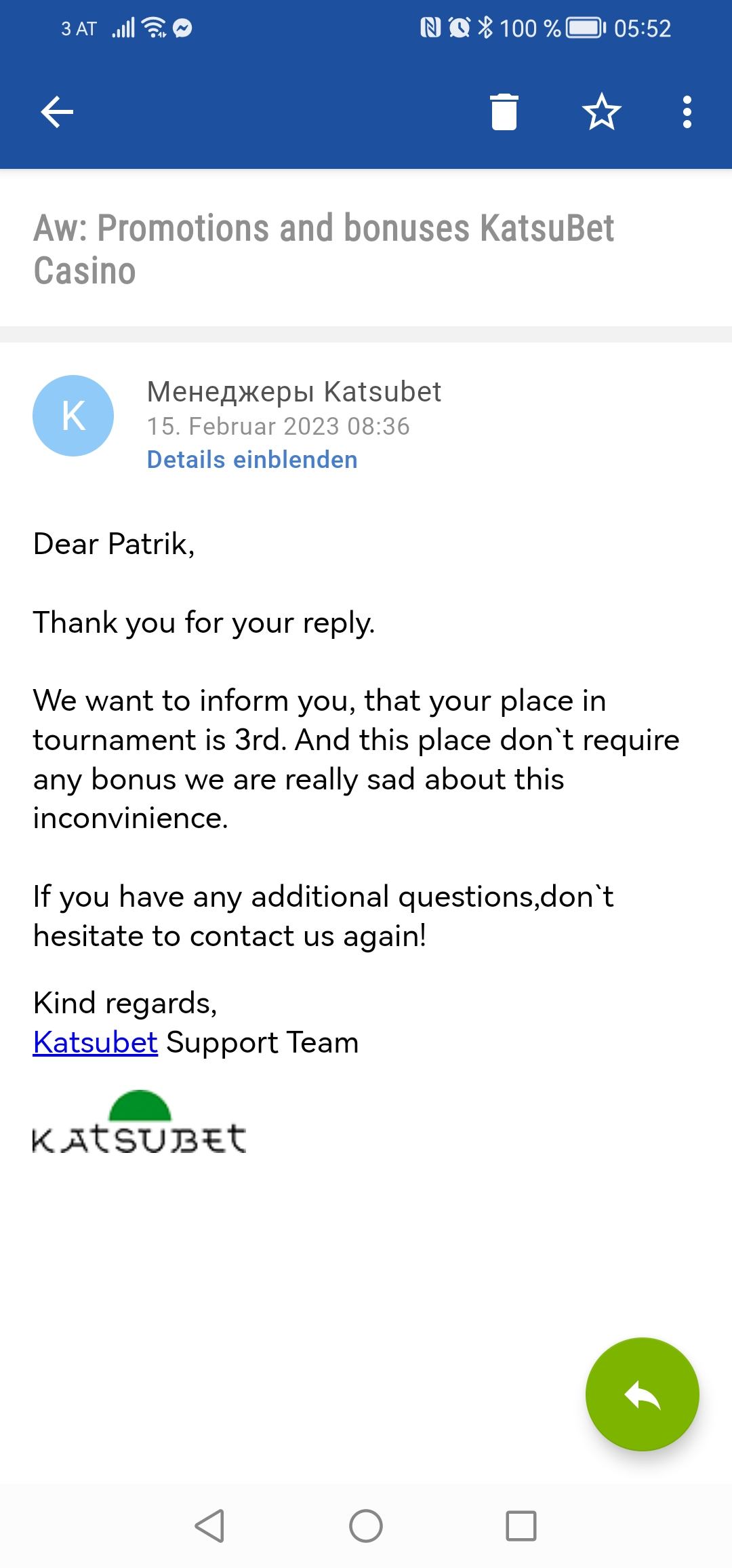Delete this email with the trash icon
Screen dimensions: 732x1568
pos(504,112)
